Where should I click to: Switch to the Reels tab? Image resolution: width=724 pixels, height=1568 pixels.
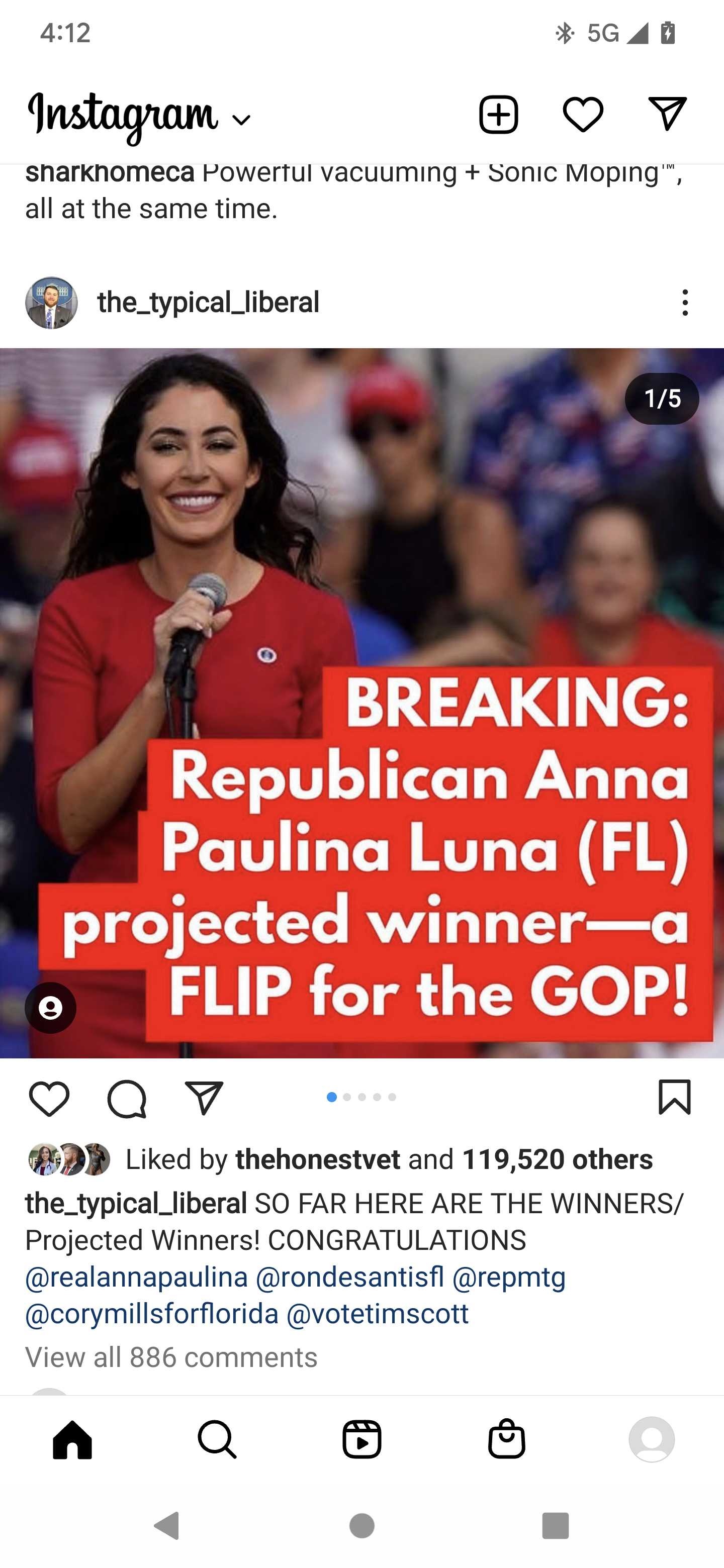tap(361, 1440)
